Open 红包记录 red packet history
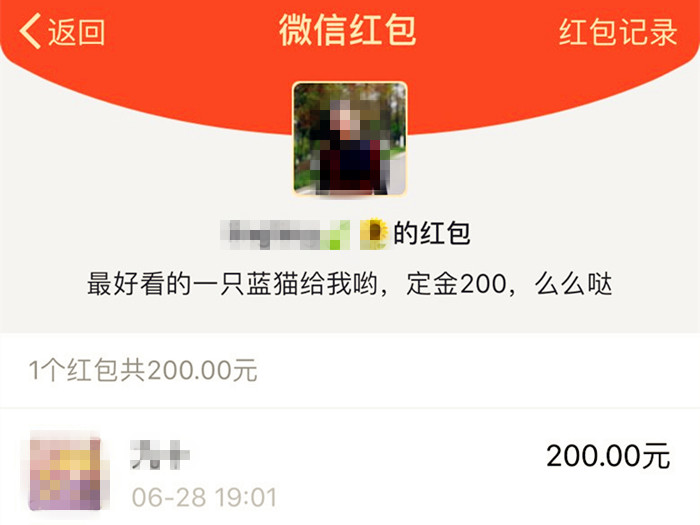Image resolution: width=700 pixels, height=525 pixels. pyautogui.click(x=618, y=32)
